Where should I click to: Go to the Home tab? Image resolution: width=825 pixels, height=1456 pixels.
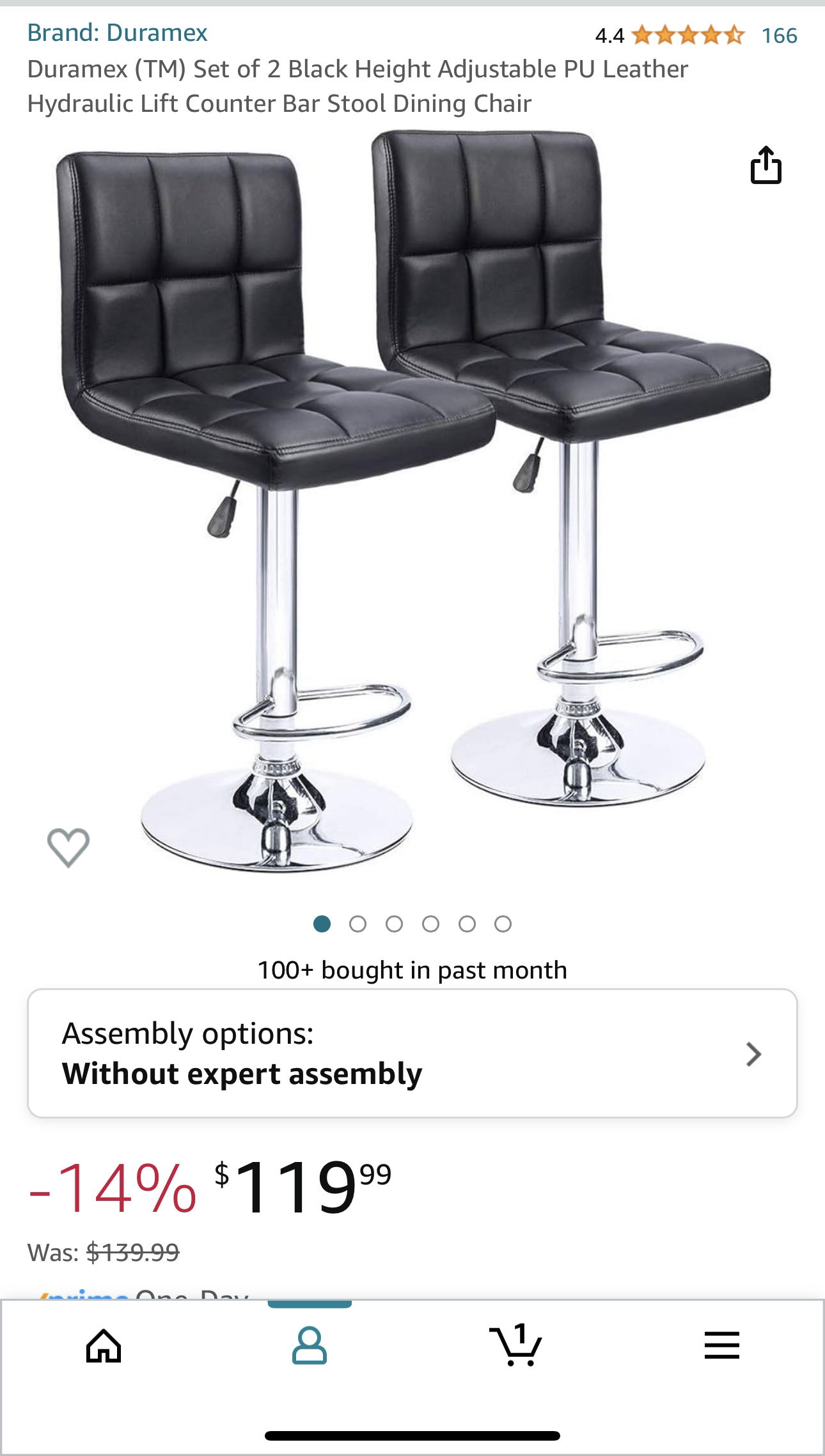point(104,1345)
